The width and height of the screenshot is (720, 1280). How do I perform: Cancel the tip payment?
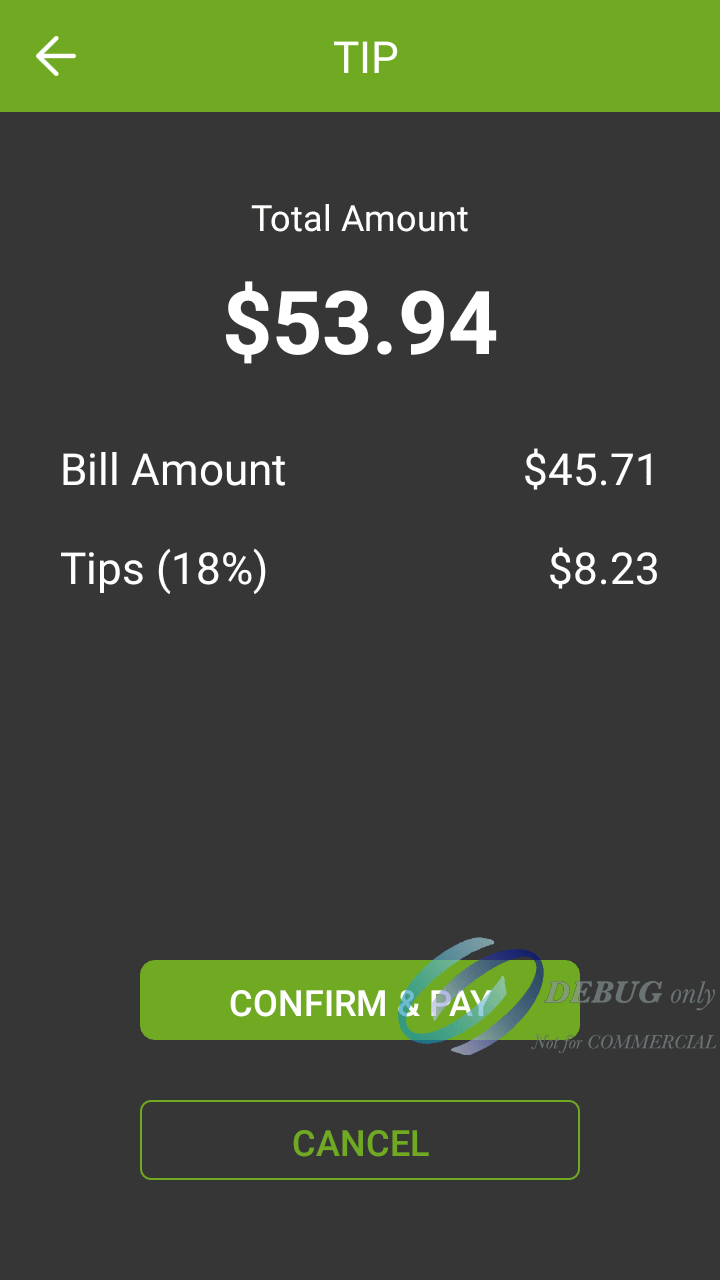[x=360, y=1141]
